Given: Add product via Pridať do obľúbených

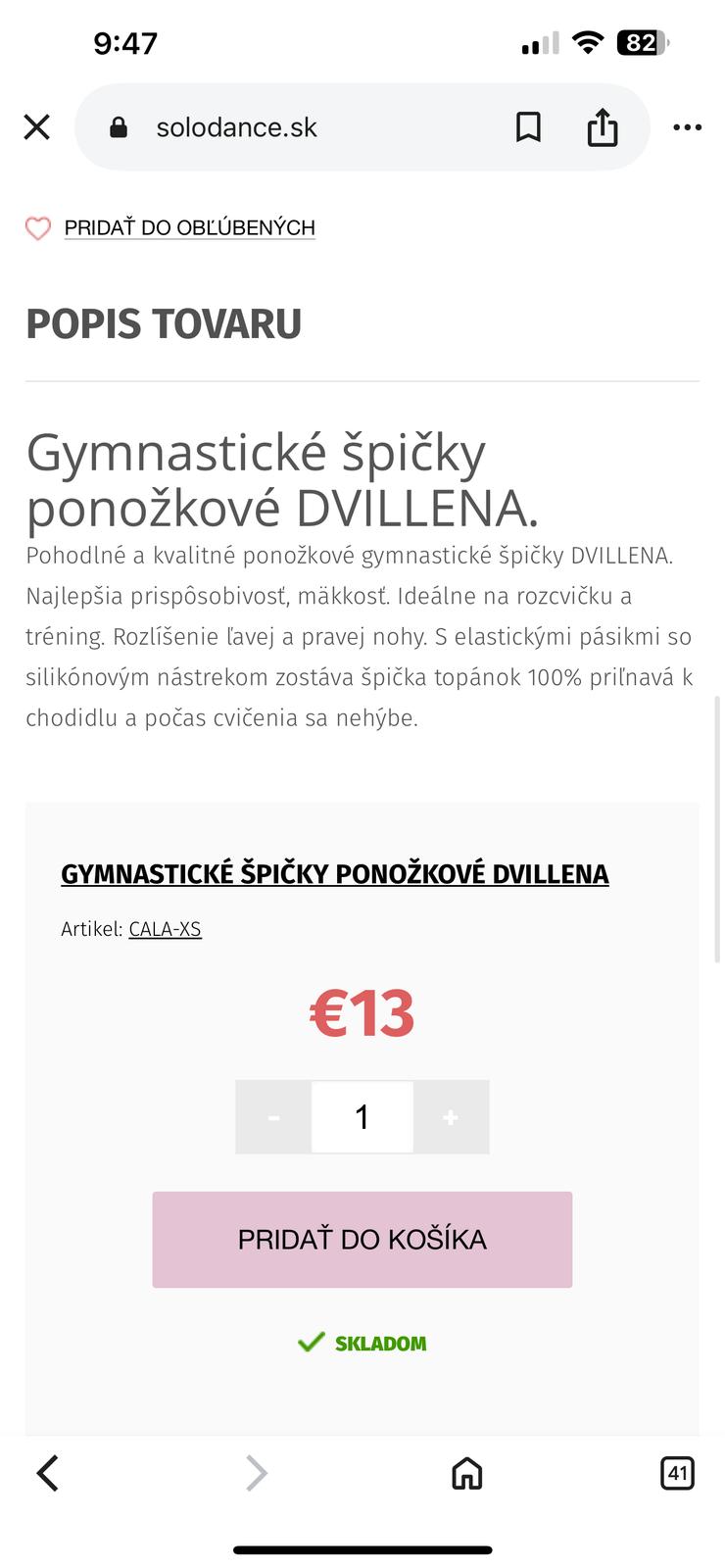Looking at the screenshot, I should pyautogui.click(x=189, y=228).
